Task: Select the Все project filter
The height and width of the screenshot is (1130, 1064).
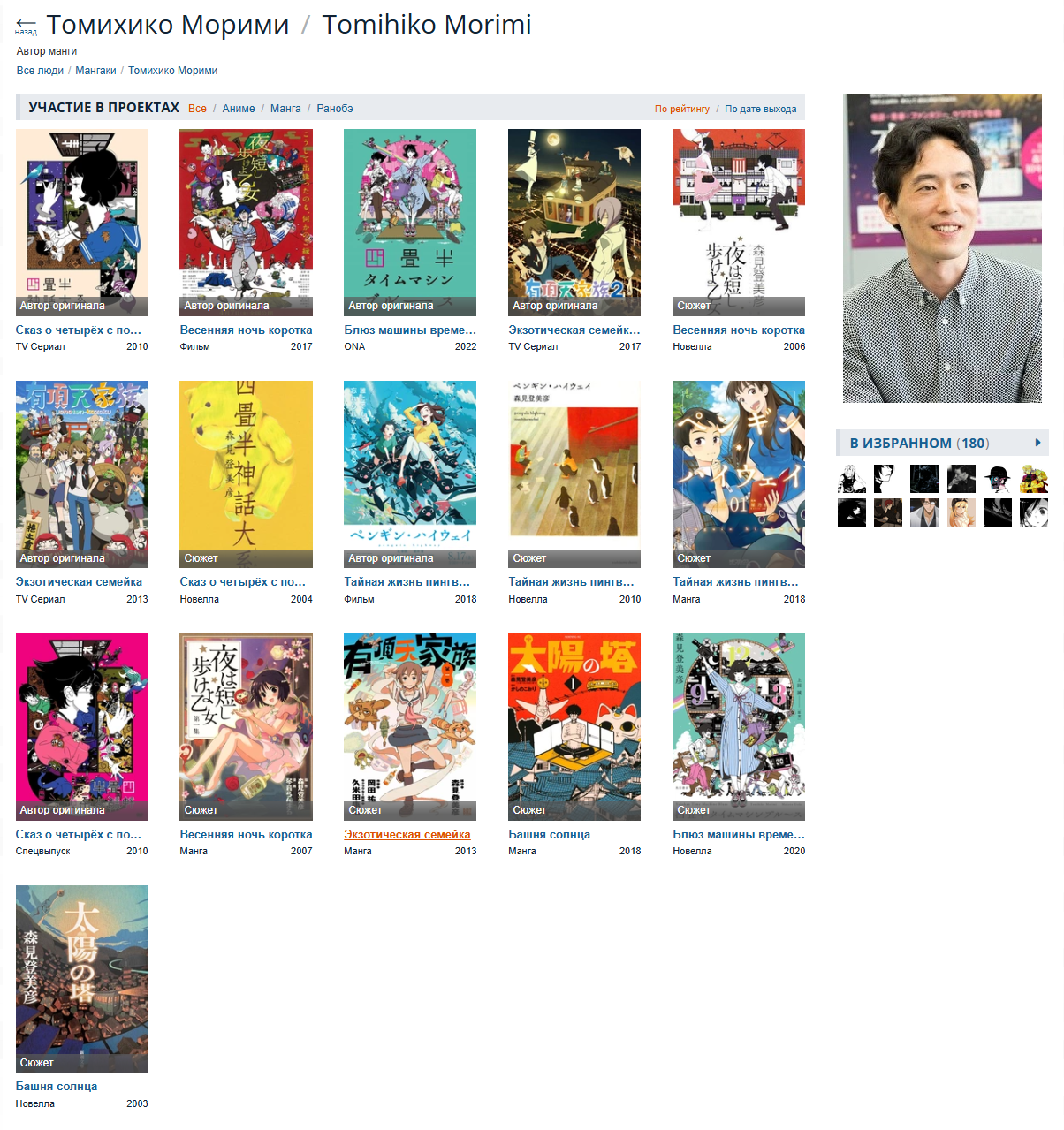Action: 197,109
